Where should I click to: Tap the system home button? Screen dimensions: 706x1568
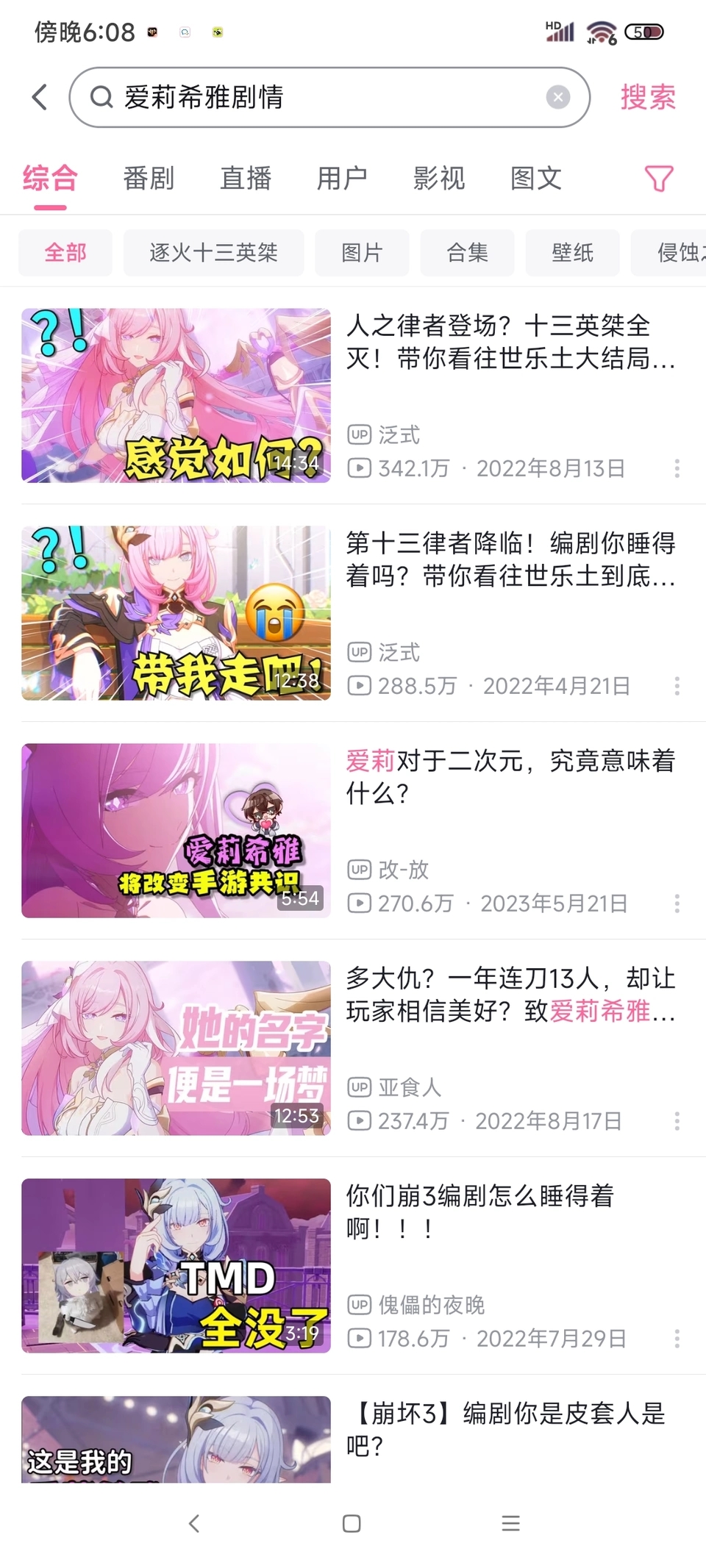click(x=352, y=1524)
